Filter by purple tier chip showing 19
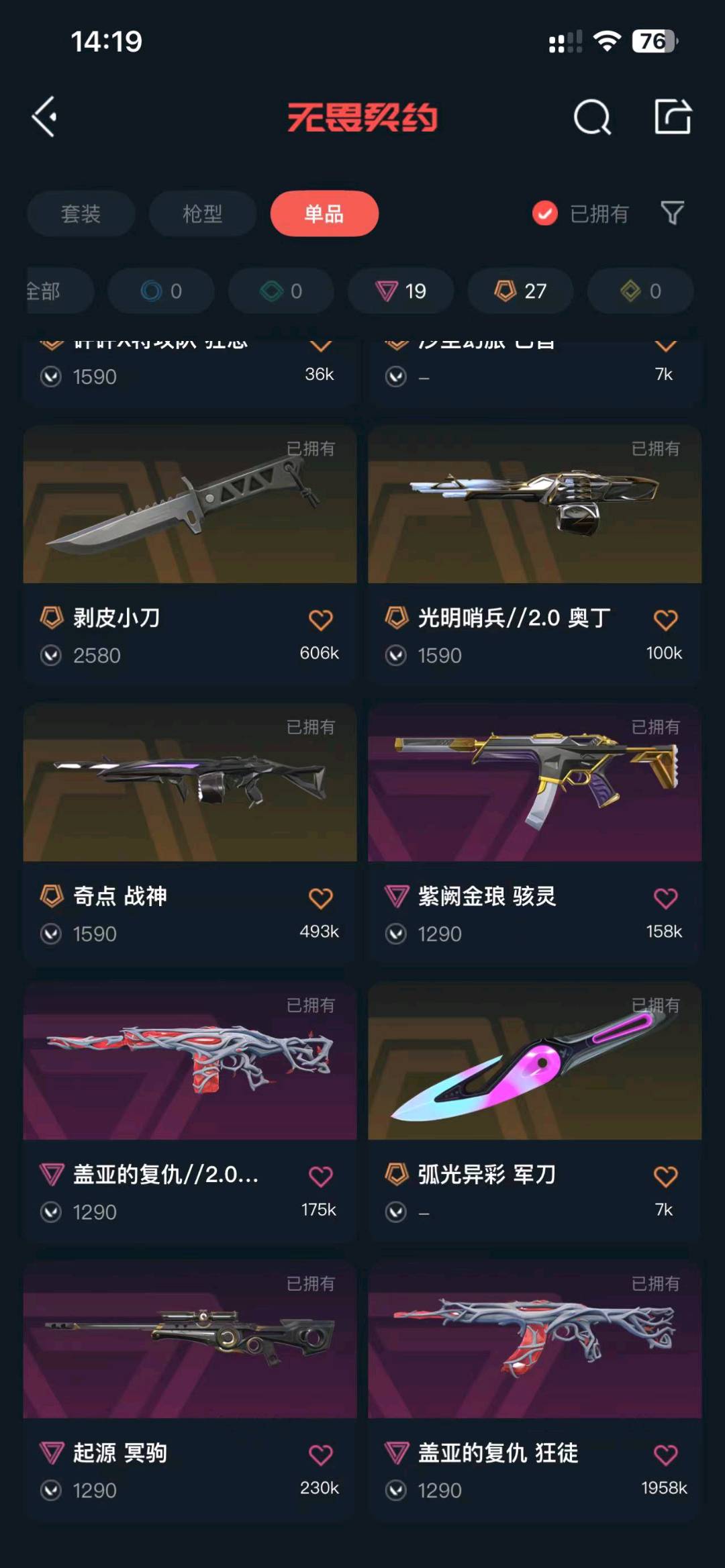725x1568 pixels. (401, 291)
